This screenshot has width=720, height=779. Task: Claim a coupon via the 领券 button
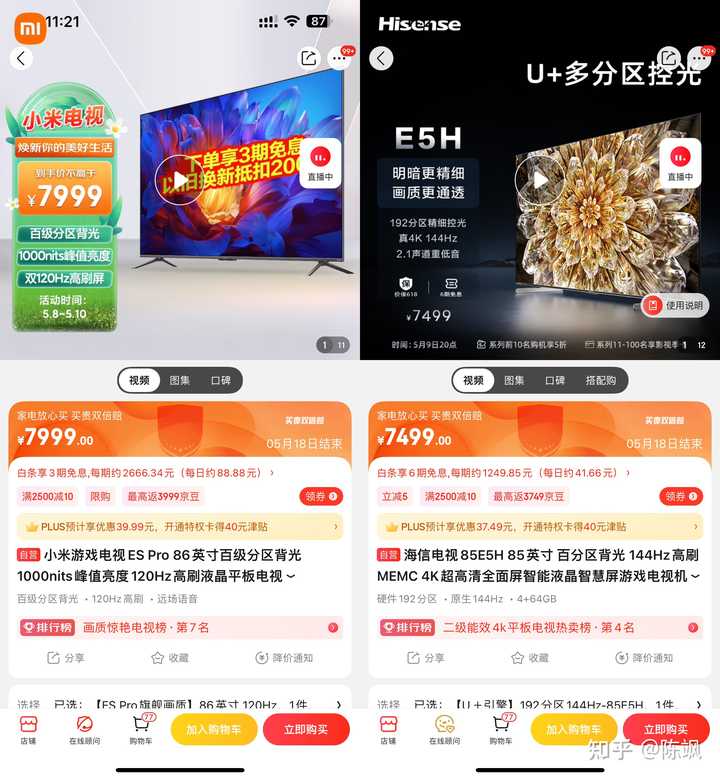point(322,494)
